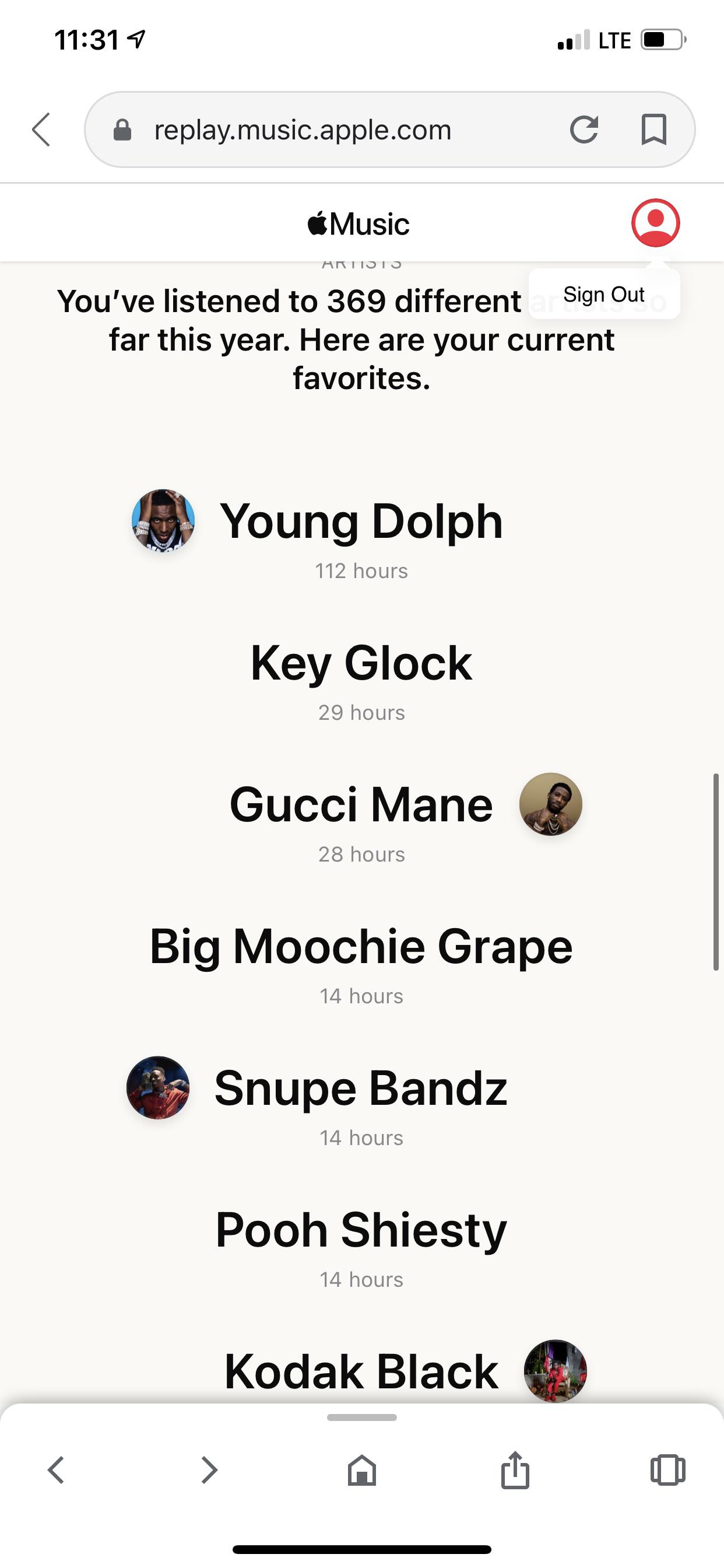Tap the replay.music.apple.com address bar
Screen dimensions: 724x1568
pyautogui.click(x=303, y=129)
